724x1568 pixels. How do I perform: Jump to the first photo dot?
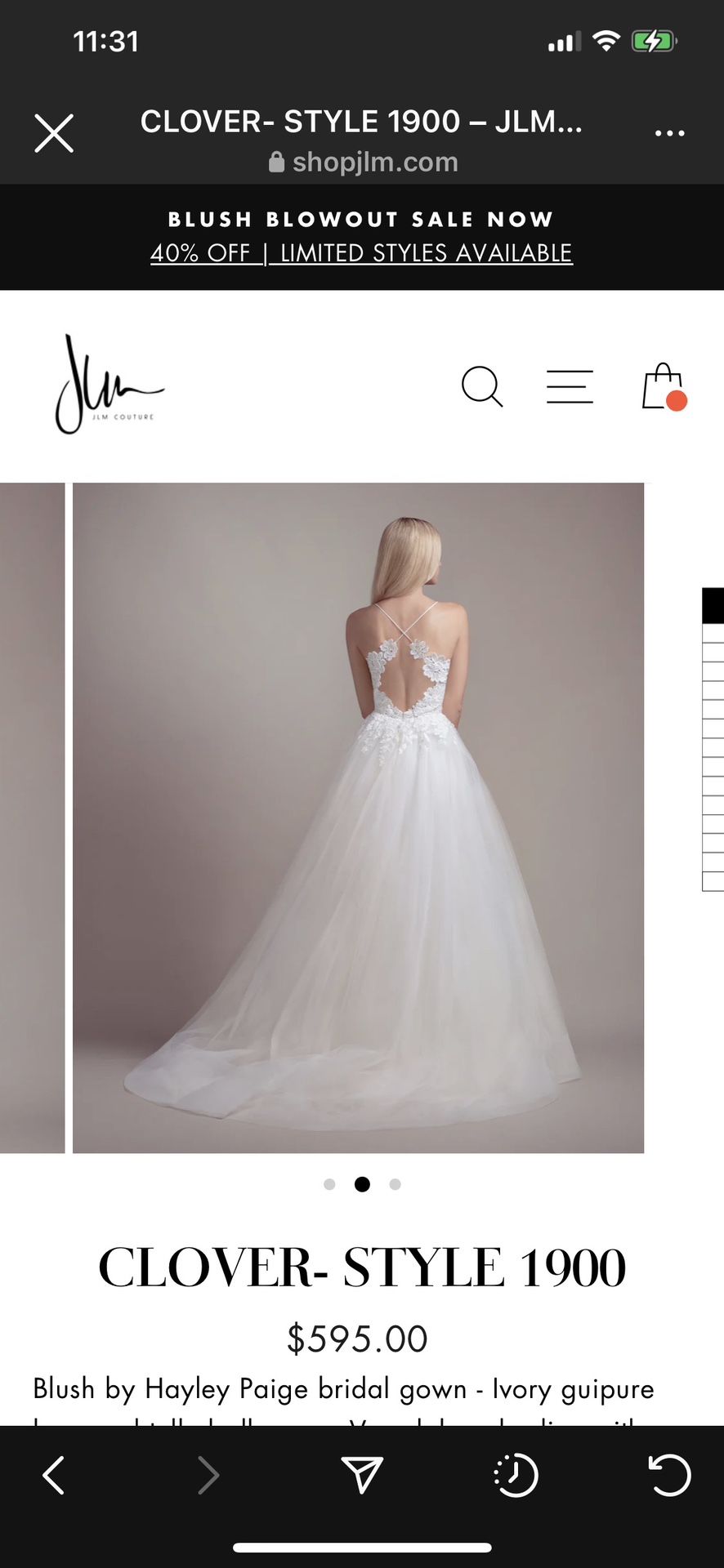point(329,1184)
